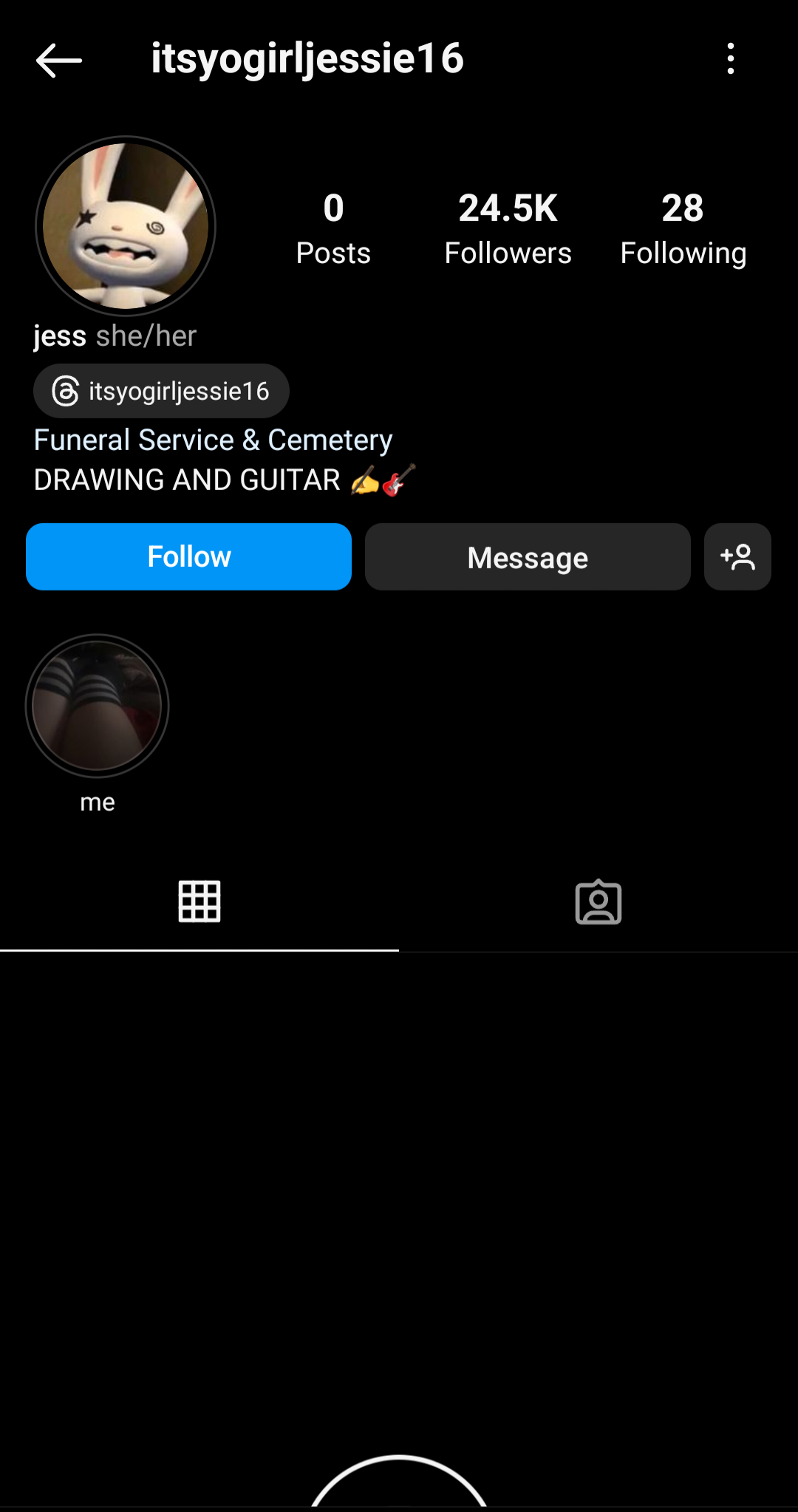The height and width of the screenshot is (1512, 798).
Task: Open the 24.5K Followers list
Action: tap(508, 228)
